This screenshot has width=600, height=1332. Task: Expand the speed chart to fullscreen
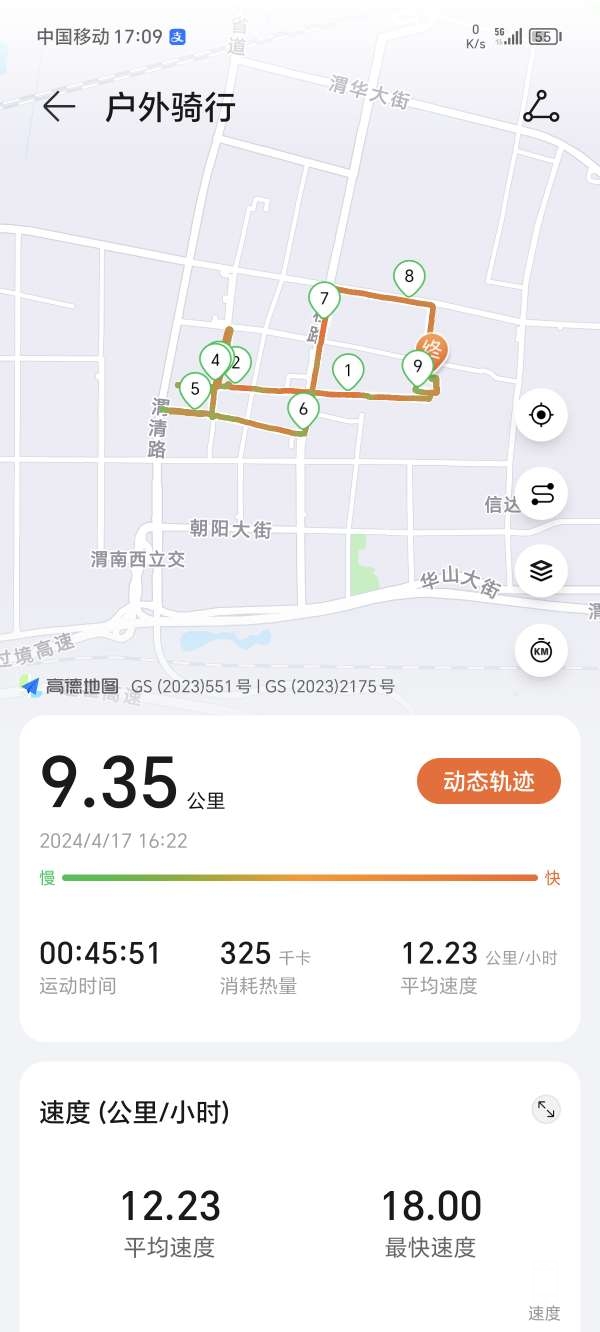(x=546, y=1109)
